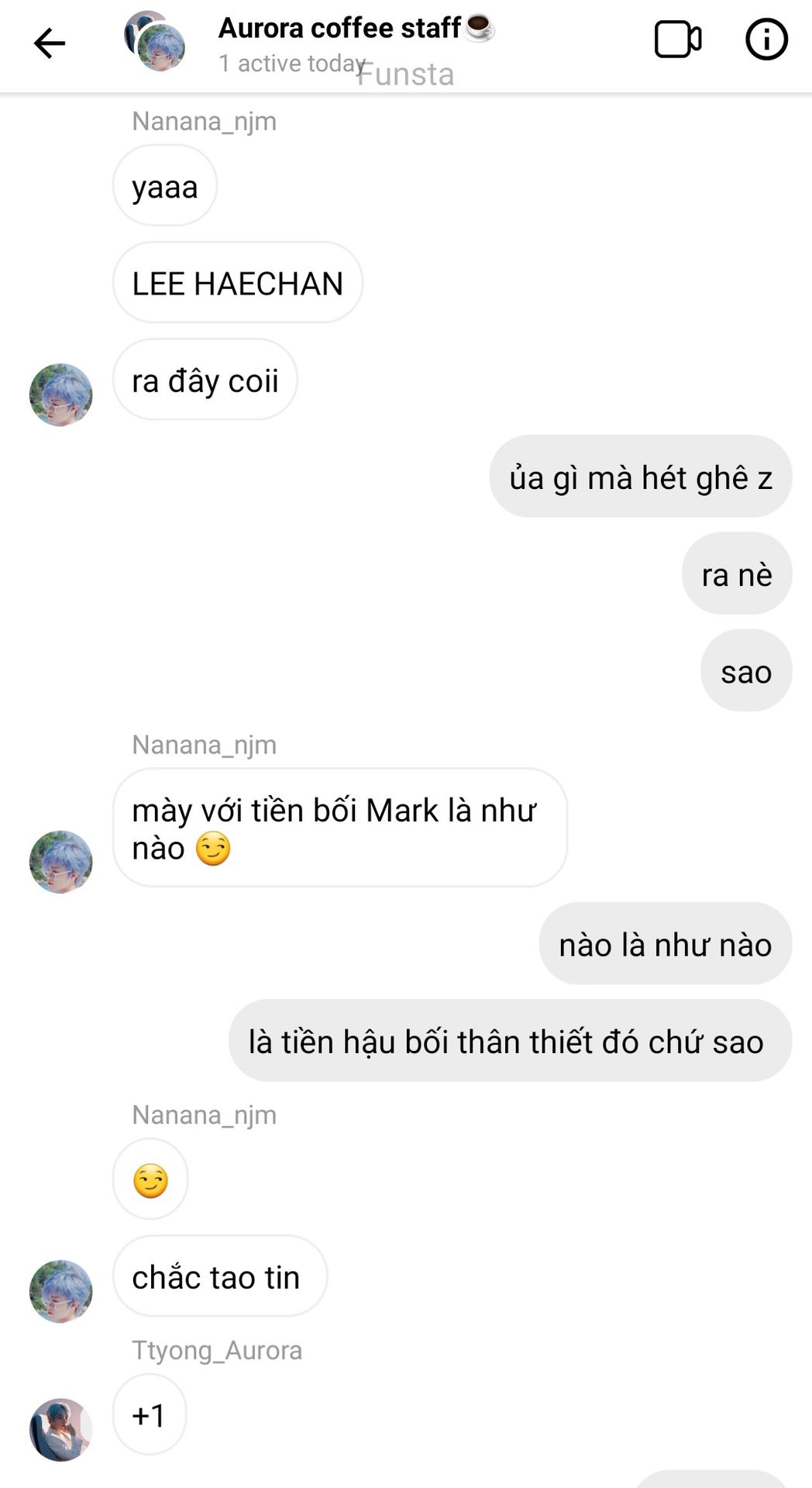This screenshot has width=812, height=1488.
Task: Open Ttyong_Aurora's profile picture beside "+1"
Action: [61, 1430]
